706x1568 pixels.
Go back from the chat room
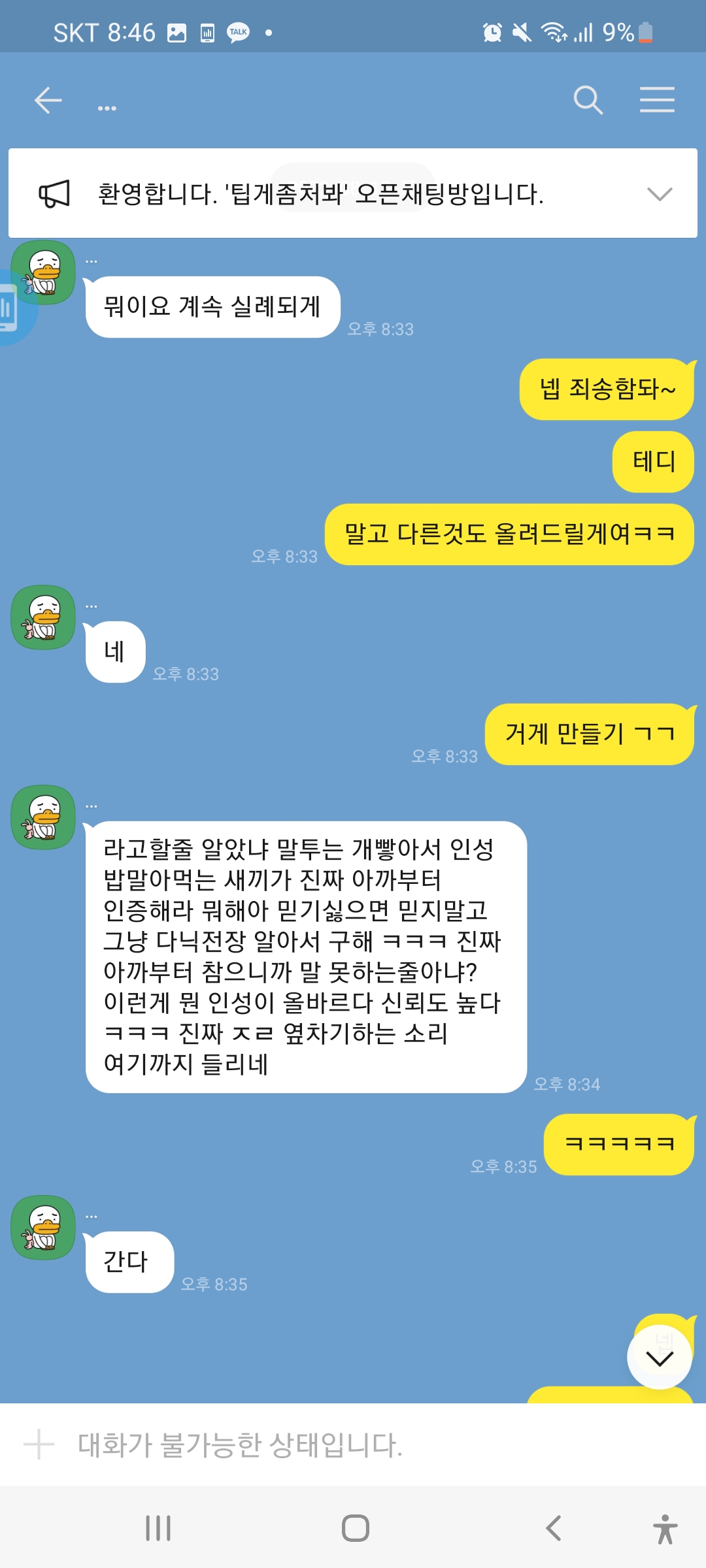(48, 101)
